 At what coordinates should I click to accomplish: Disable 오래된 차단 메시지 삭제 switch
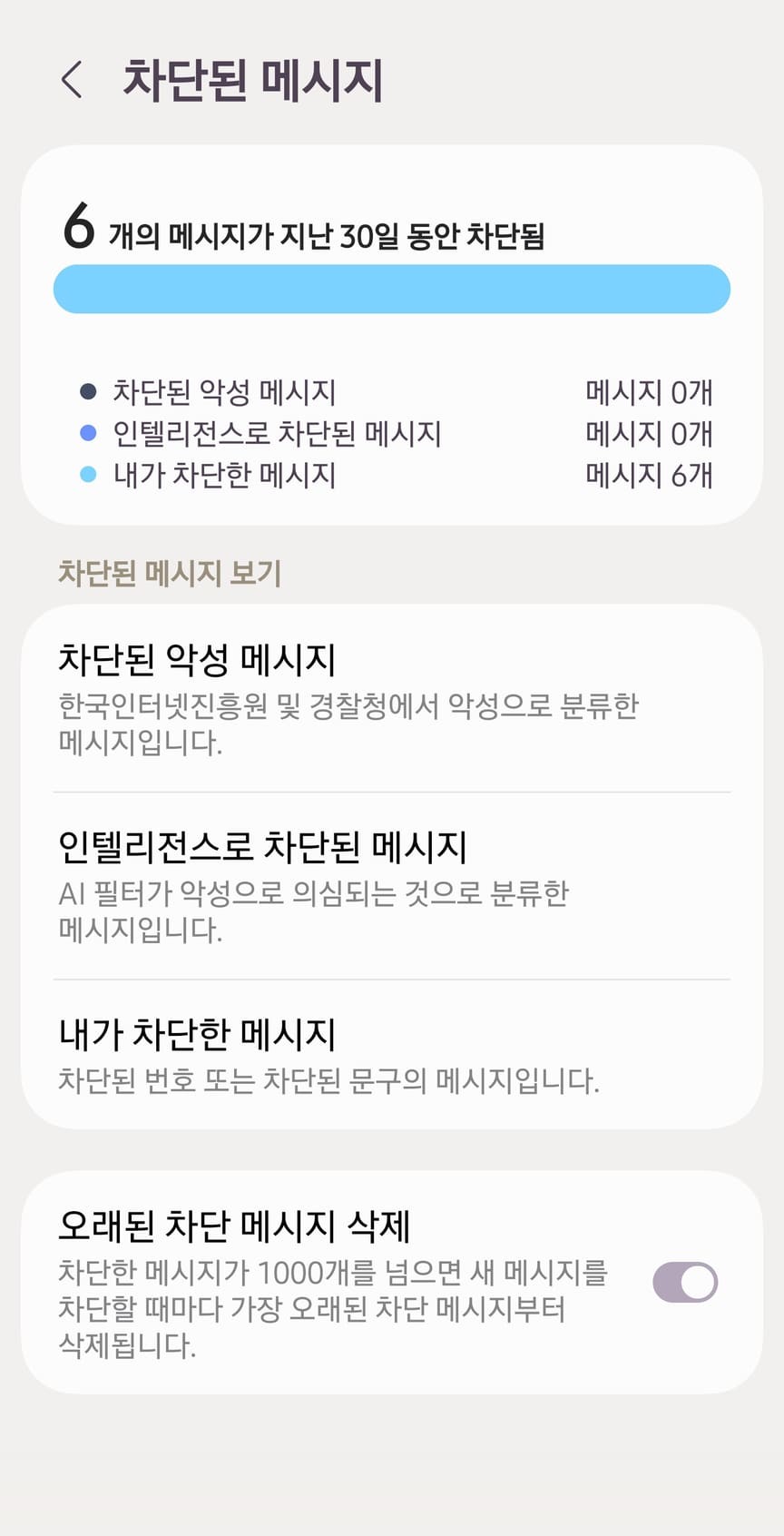[x=685, y=1282]
